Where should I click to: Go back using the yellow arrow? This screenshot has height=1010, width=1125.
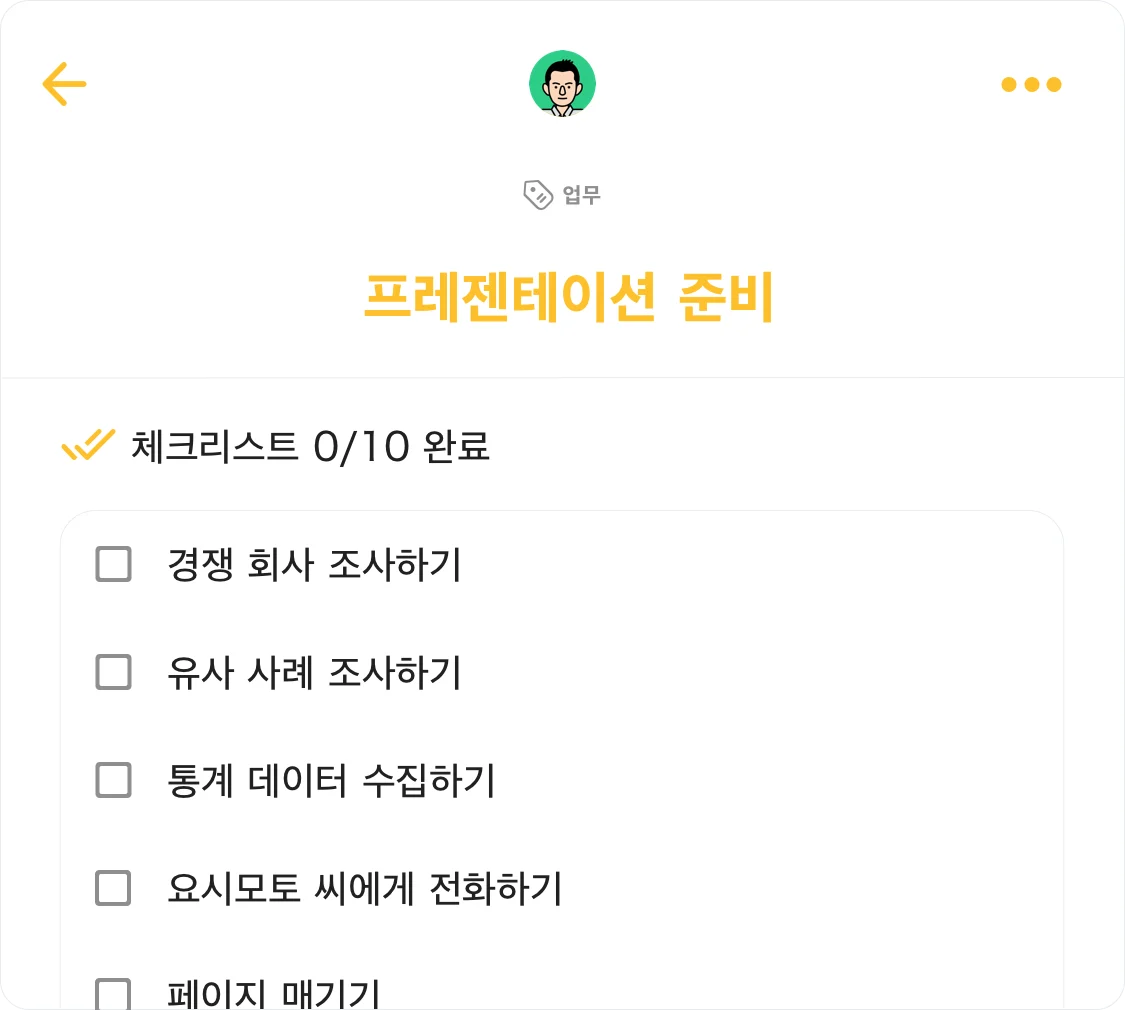64,84
